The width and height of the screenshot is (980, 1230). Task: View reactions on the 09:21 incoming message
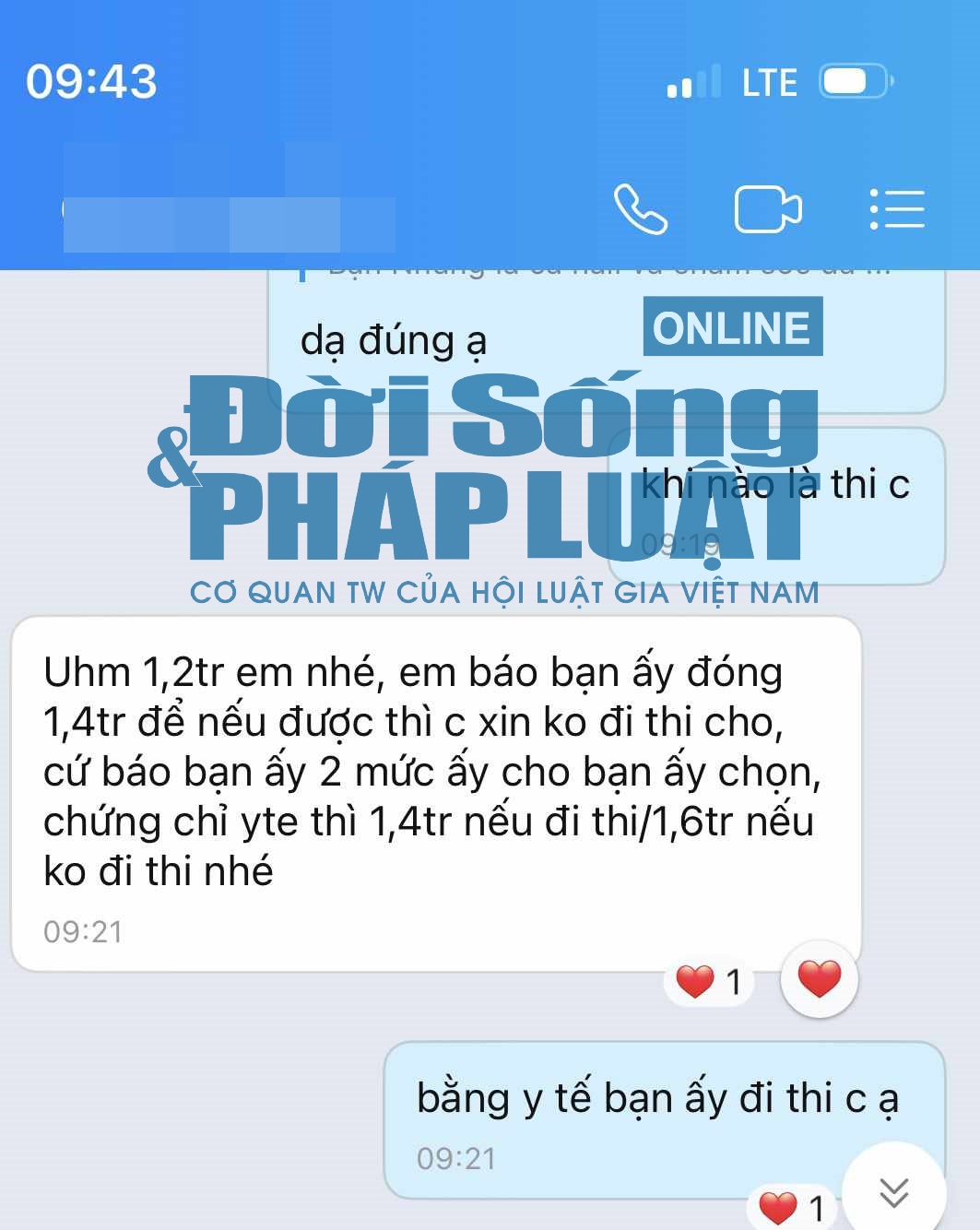(709, 982)
